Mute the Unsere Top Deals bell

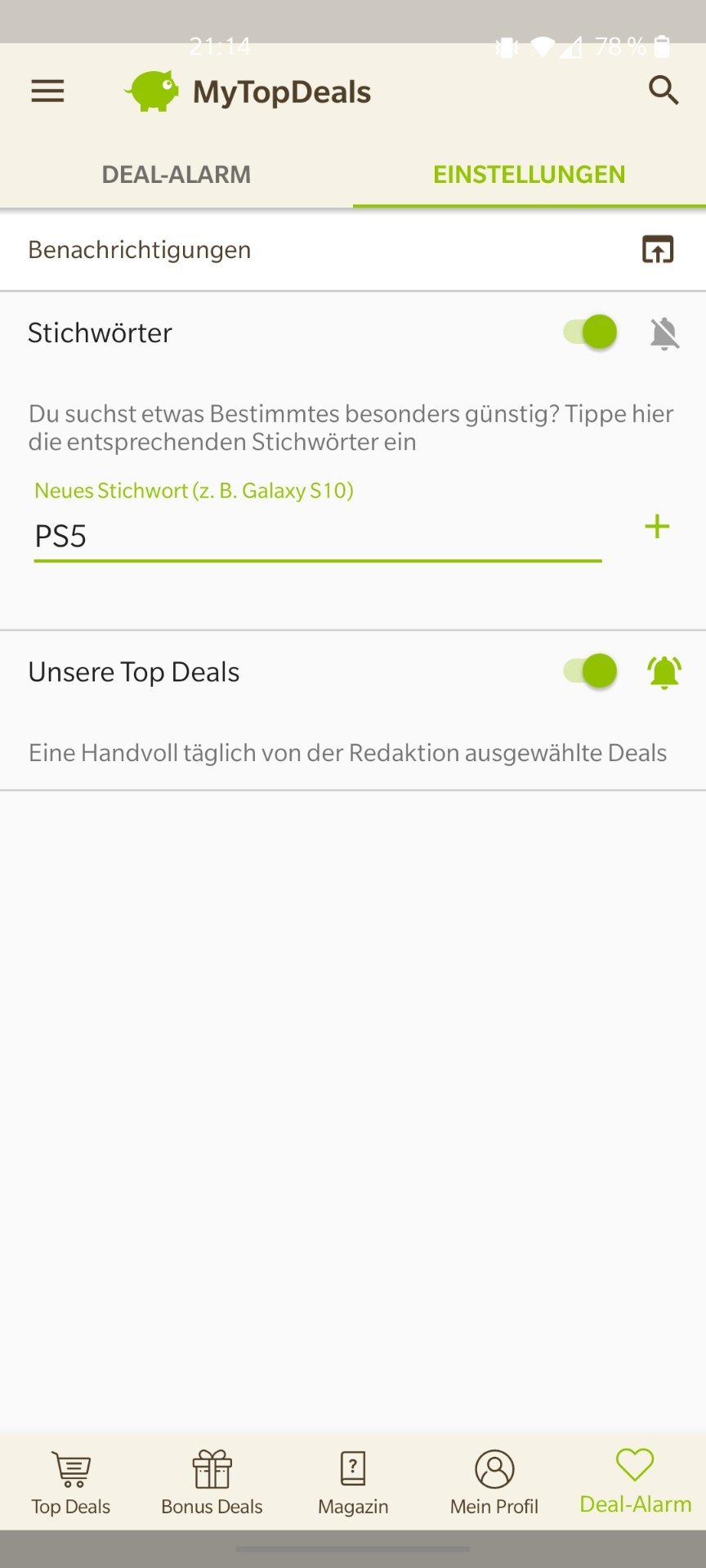pos(664,672)
